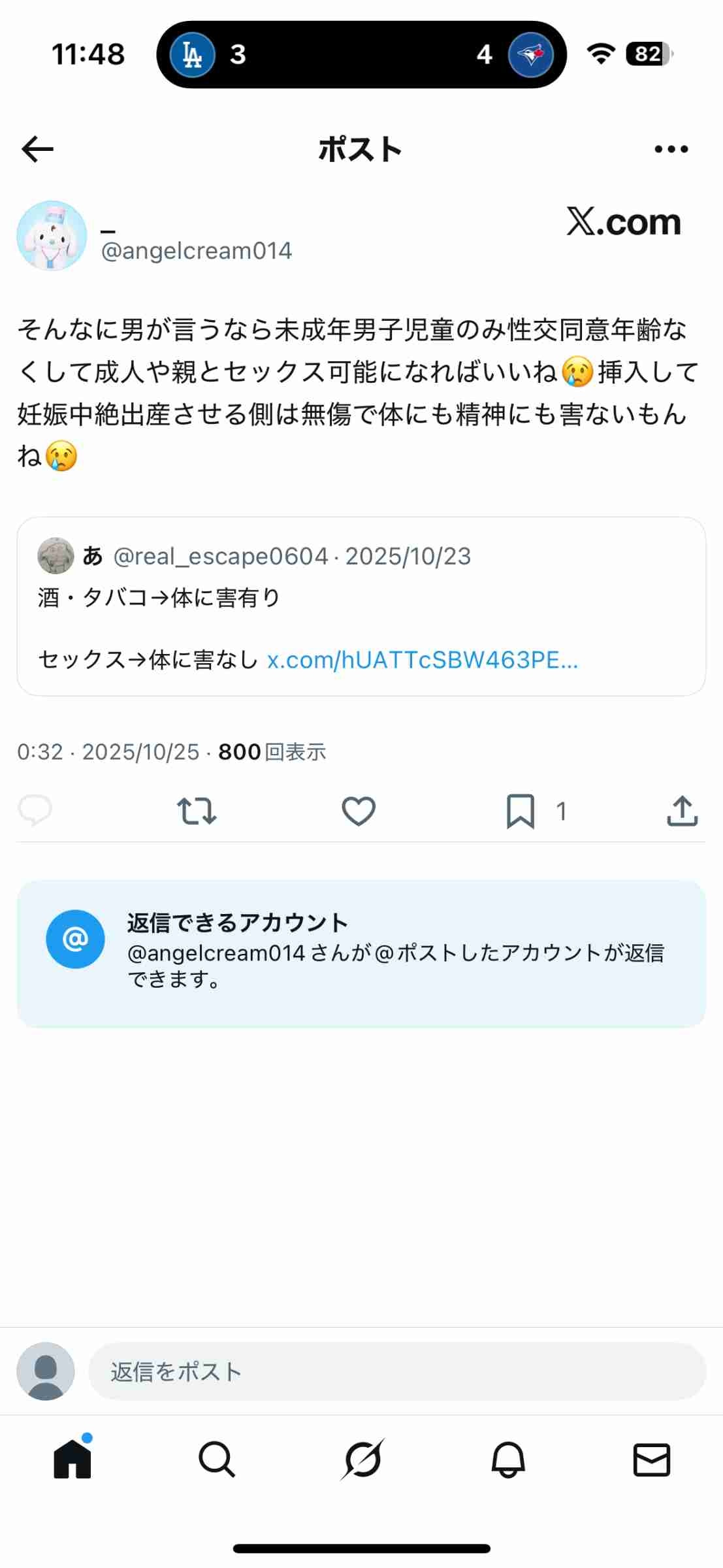Tap the reply field 返信をポスト
This screenshot has height=1568, width=723.
(396, 1371)
